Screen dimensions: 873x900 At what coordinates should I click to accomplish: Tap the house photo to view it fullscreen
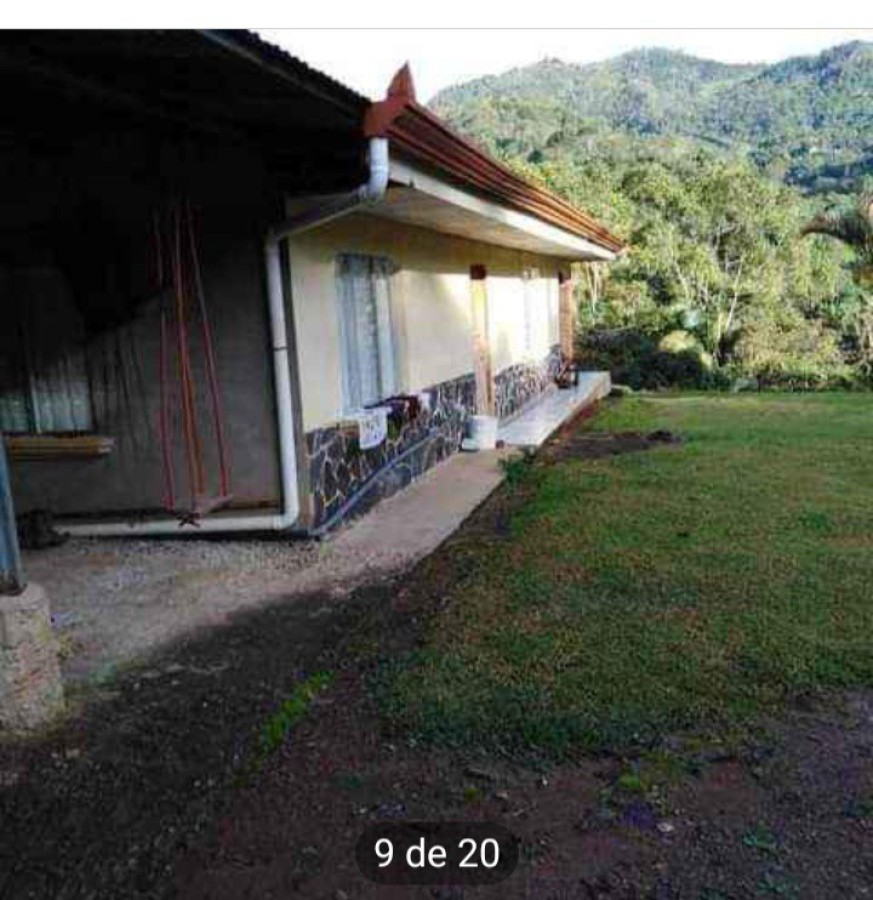pyautogui.click(x=436, y=450)
